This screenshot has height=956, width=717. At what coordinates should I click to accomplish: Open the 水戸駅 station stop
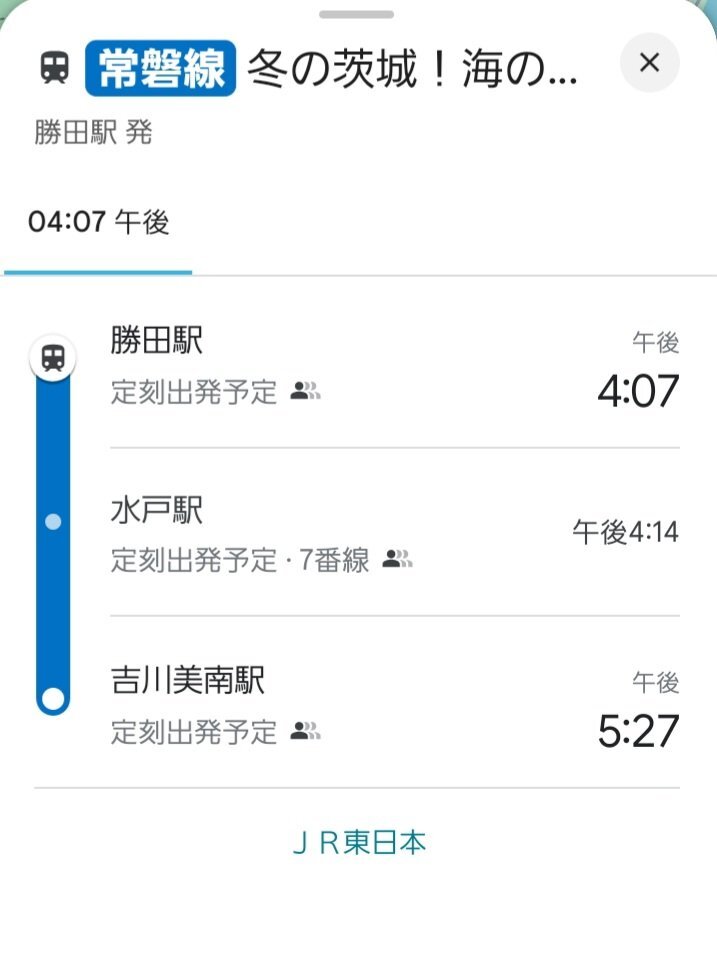[157, 512]
